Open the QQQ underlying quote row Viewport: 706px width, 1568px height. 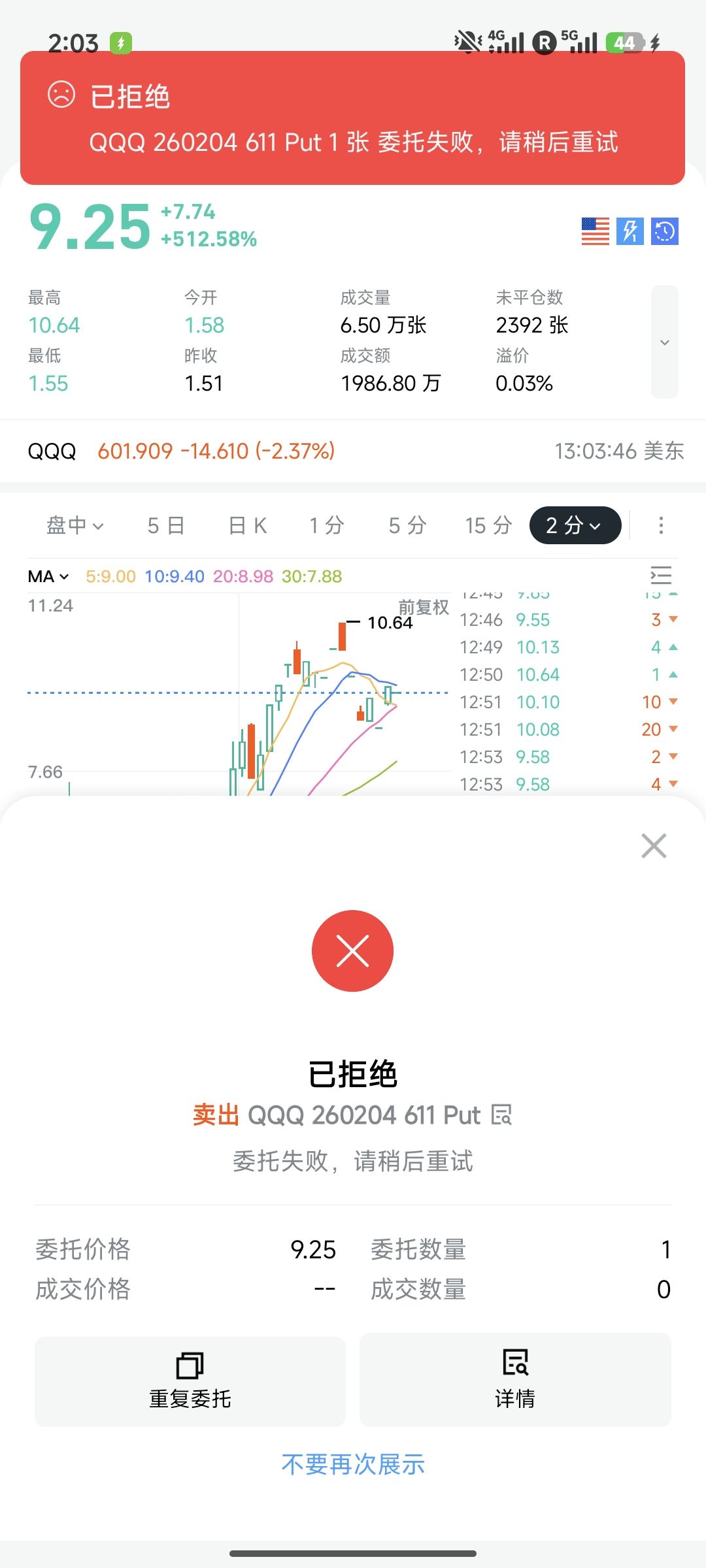pyautogui.click(x=353, y=451)
